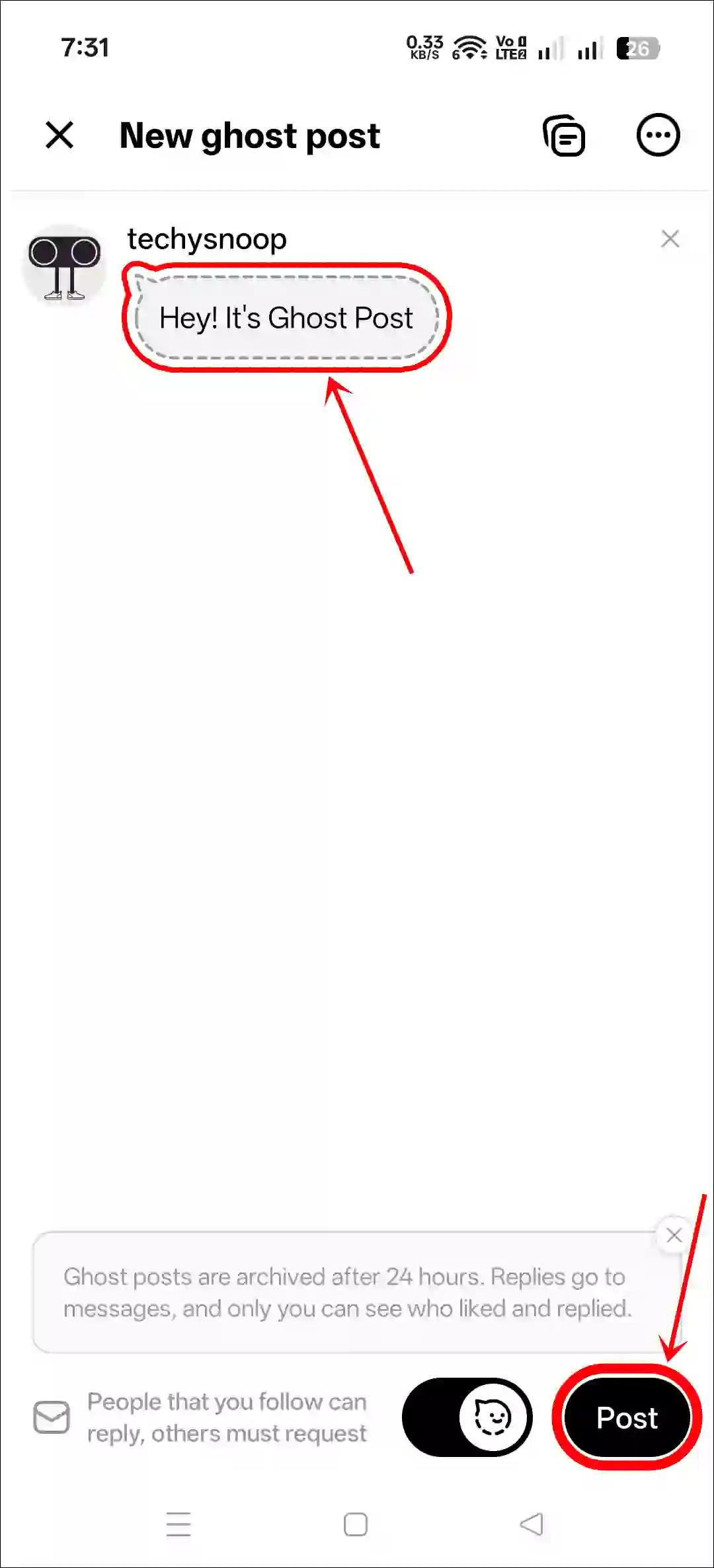
Task: Tap the username techysnoop
Action: coord(206,239)
